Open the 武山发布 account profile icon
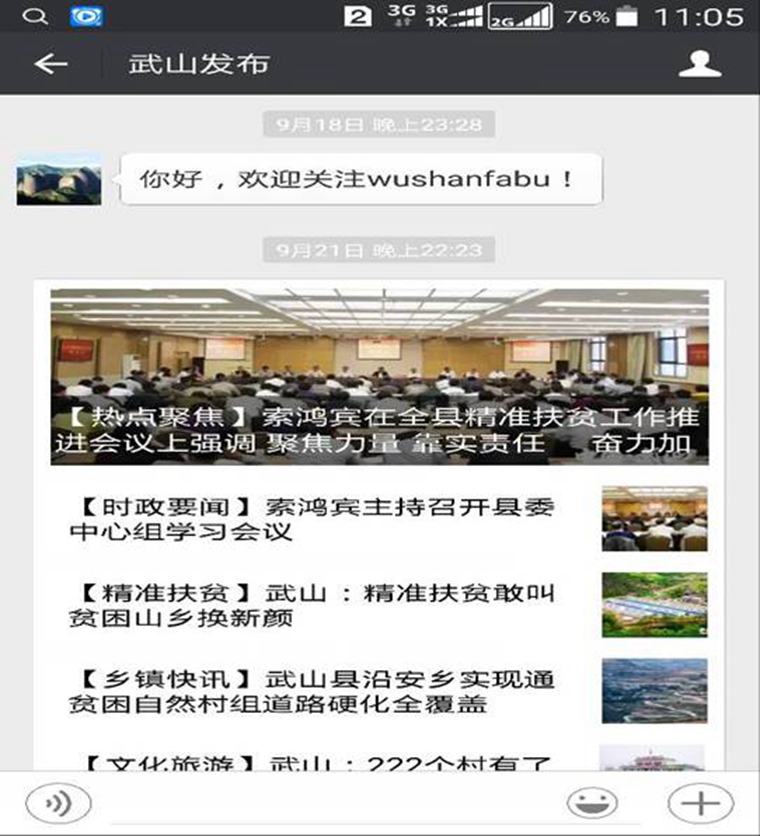760x836 pixels. 700,64
